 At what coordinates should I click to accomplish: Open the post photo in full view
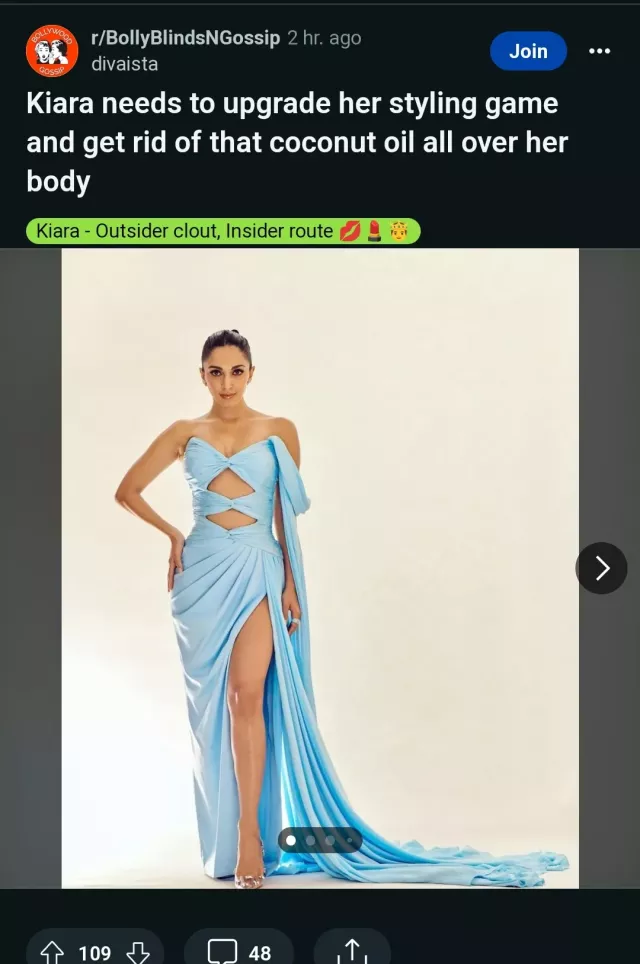pyautogui.click(x=320, y=500)
